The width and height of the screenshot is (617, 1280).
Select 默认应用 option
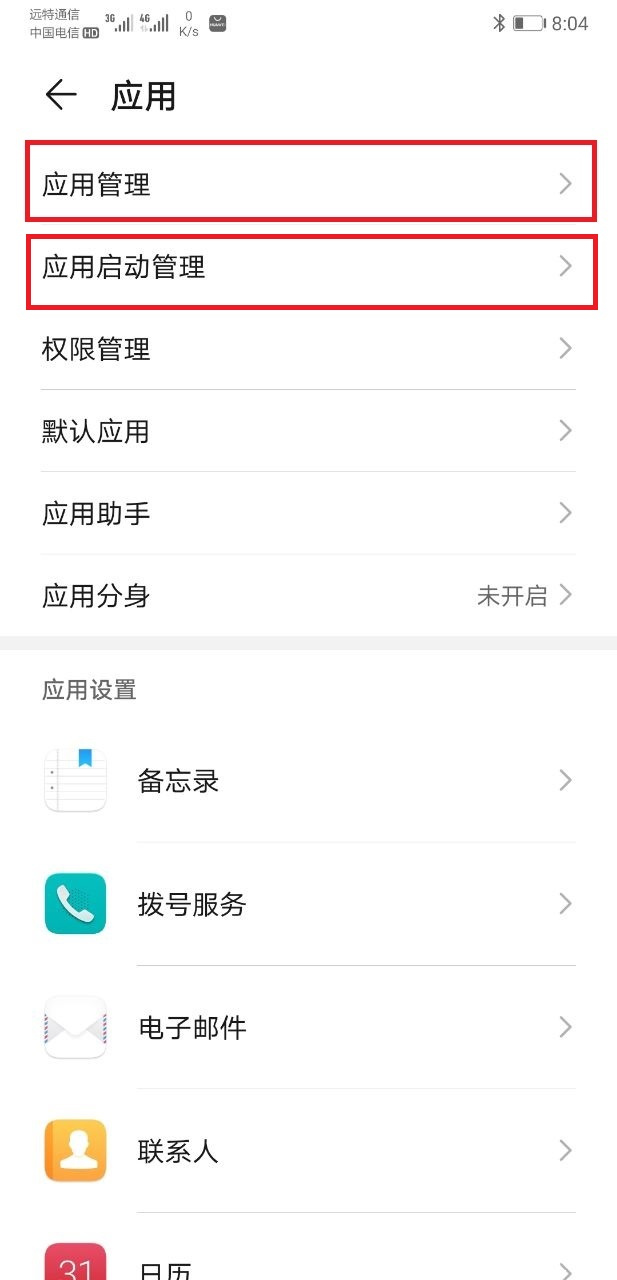[308, 431]
